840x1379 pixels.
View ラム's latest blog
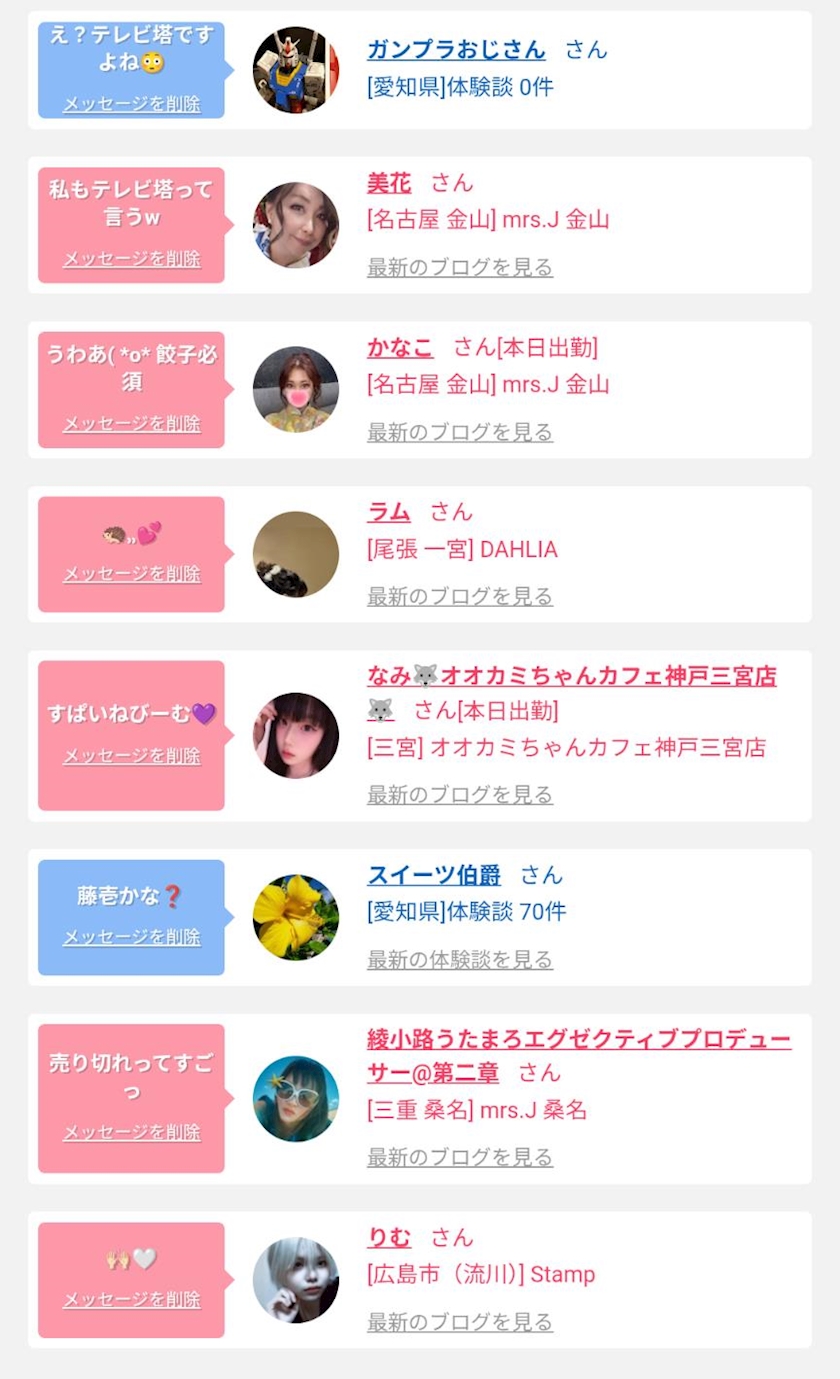459,596
